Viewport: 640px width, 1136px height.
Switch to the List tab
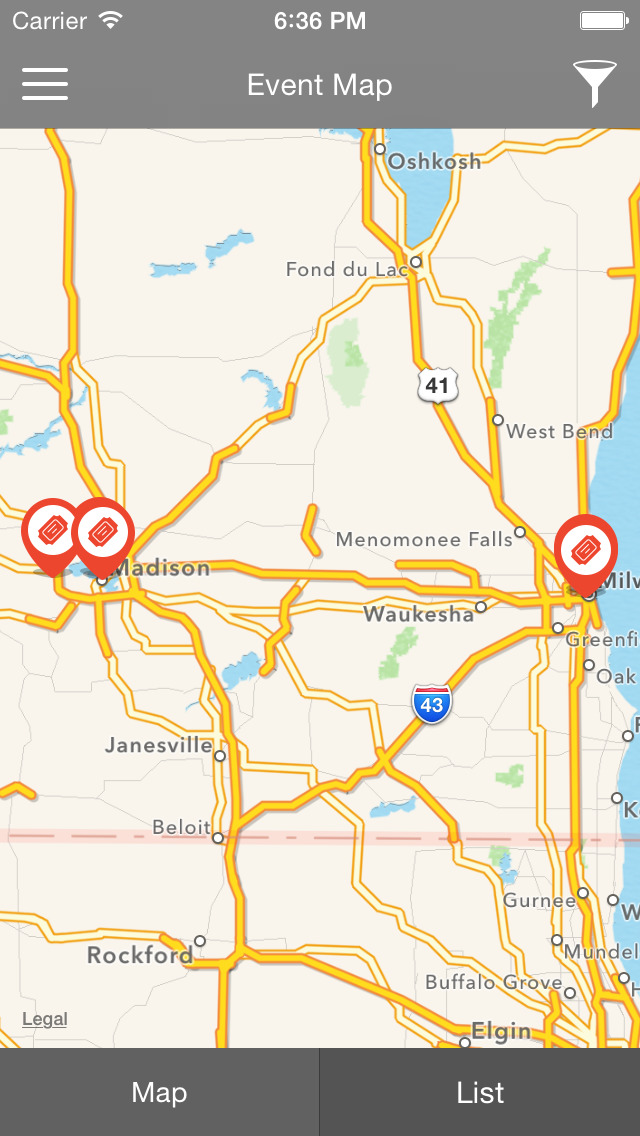point(480,1093)
